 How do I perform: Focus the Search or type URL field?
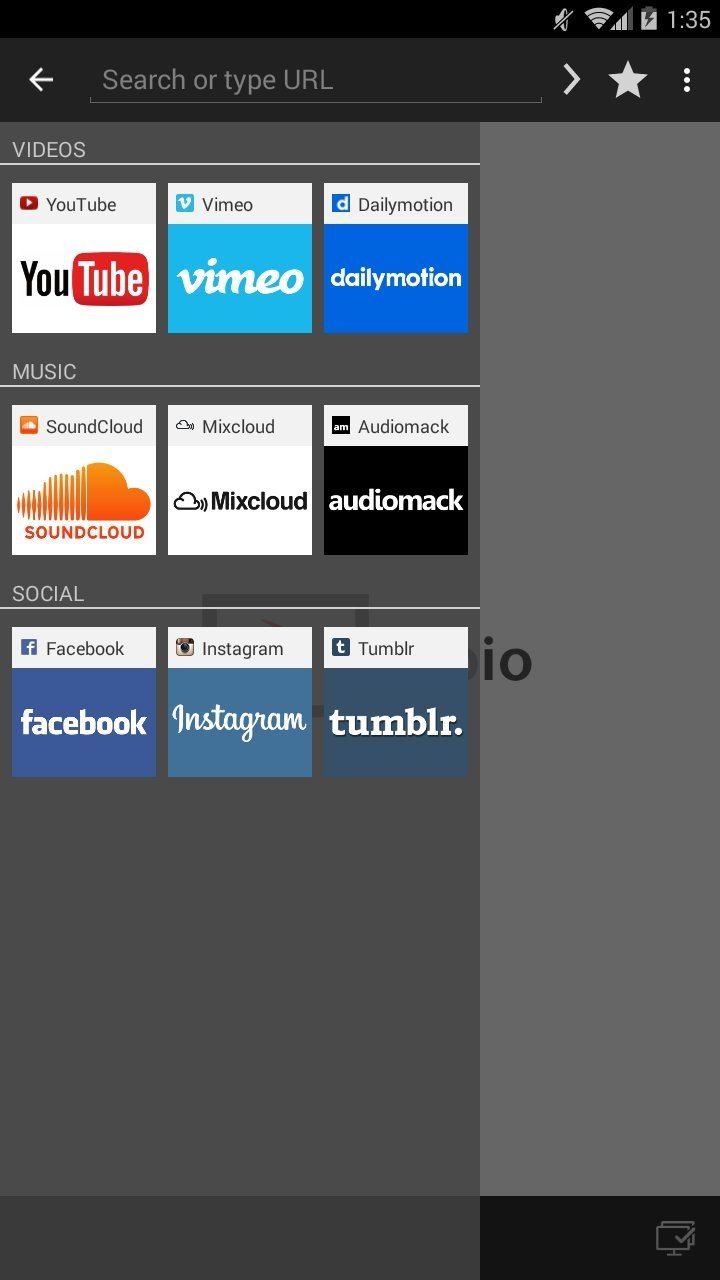pos(315,80)
